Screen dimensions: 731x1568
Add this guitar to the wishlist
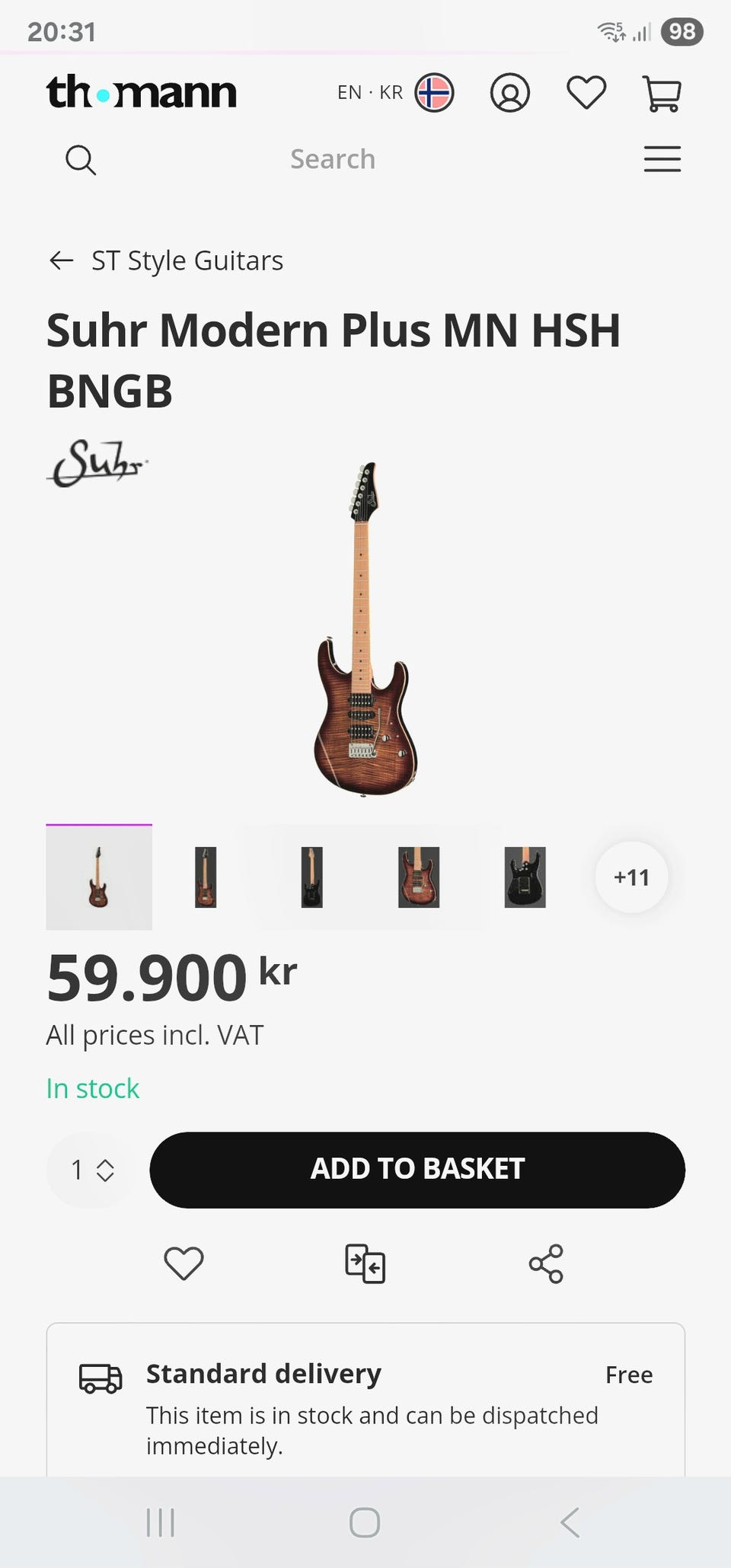click(x=184, y=1263)
